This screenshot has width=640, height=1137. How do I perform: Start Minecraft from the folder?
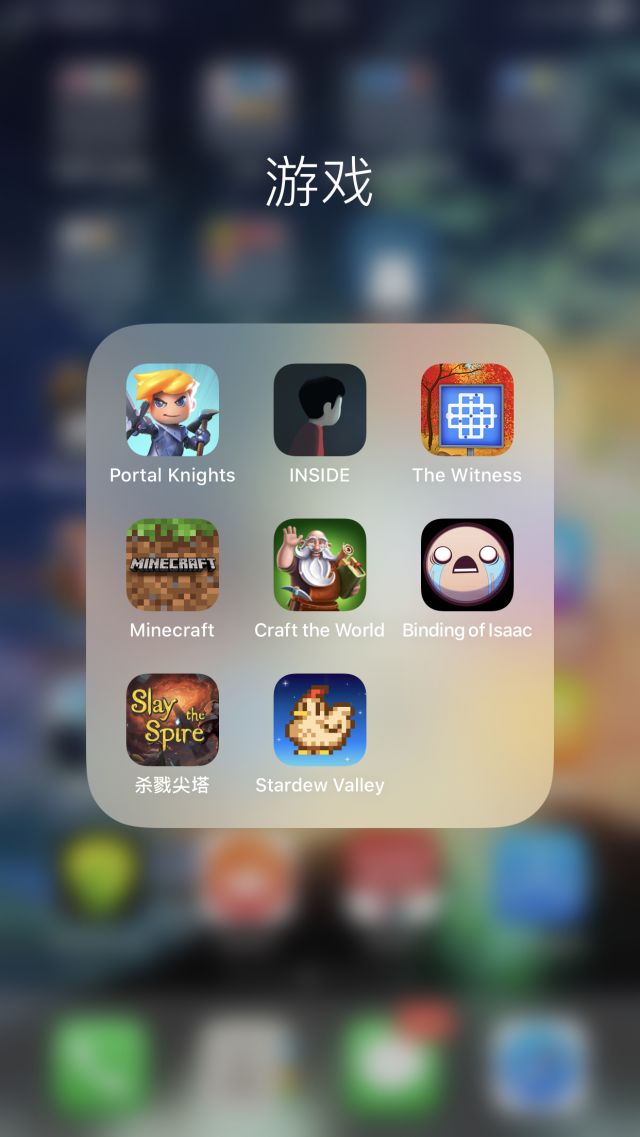coord(172,565)
